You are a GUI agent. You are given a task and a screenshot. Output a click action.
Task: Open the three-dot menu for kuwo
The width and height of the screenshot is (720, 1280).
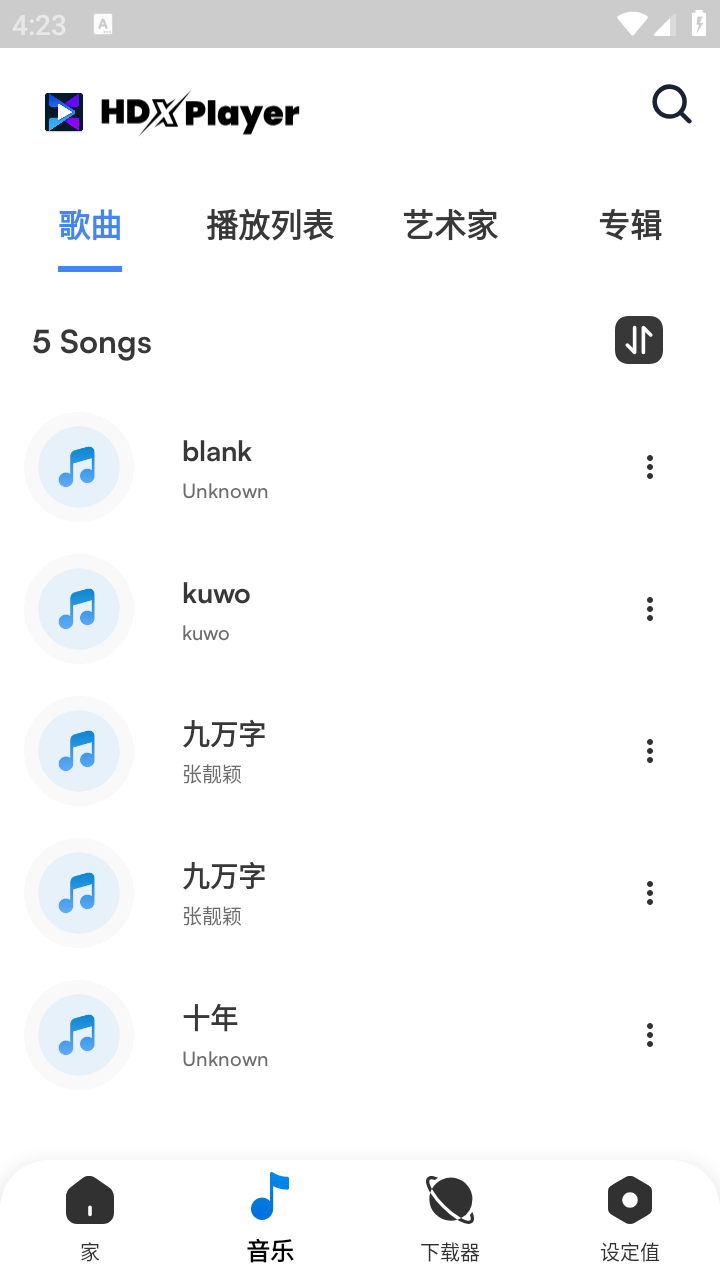[649, 609]
